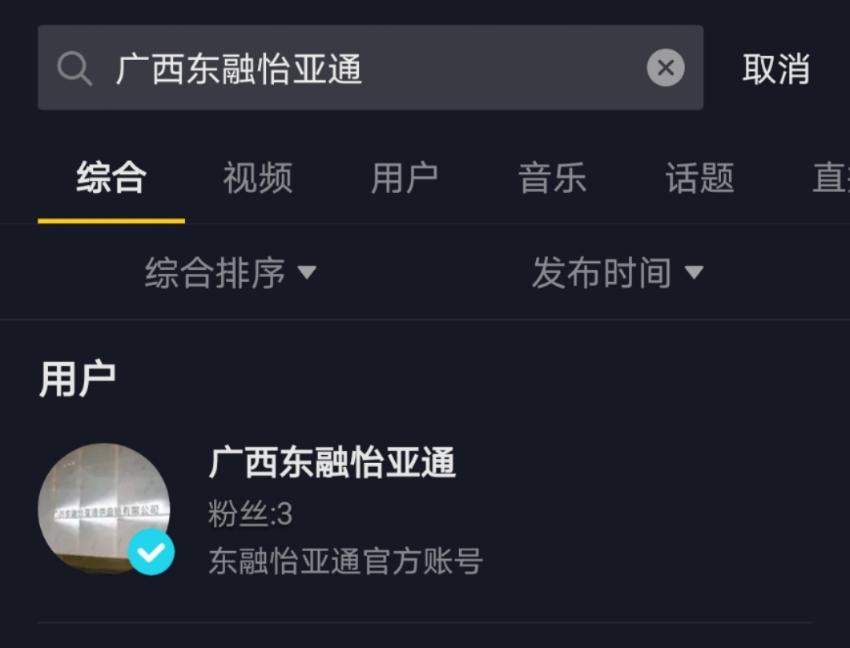The height and width of the screenshot is (648, 850).
Task: Switch to the 用户 tab
Action: (x=404, y=178)
